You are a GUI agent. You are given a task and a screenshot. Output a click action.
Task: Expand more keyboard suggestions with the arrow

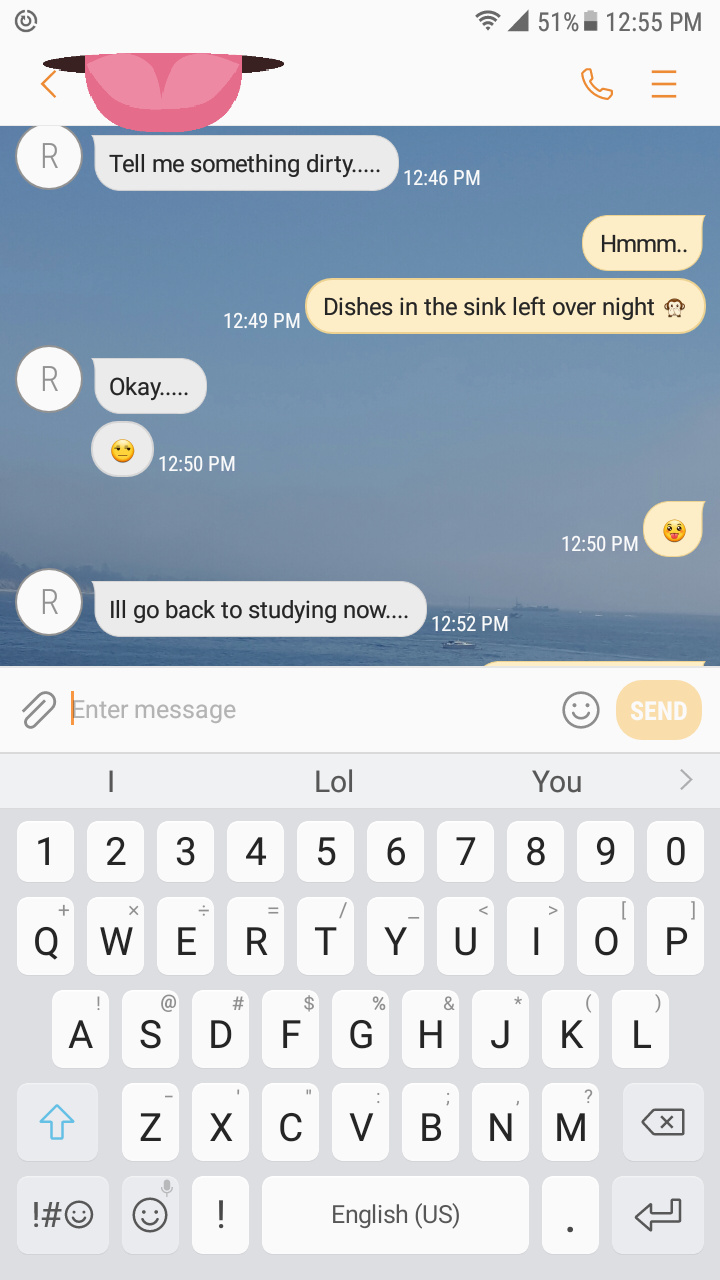pos(686,780)
